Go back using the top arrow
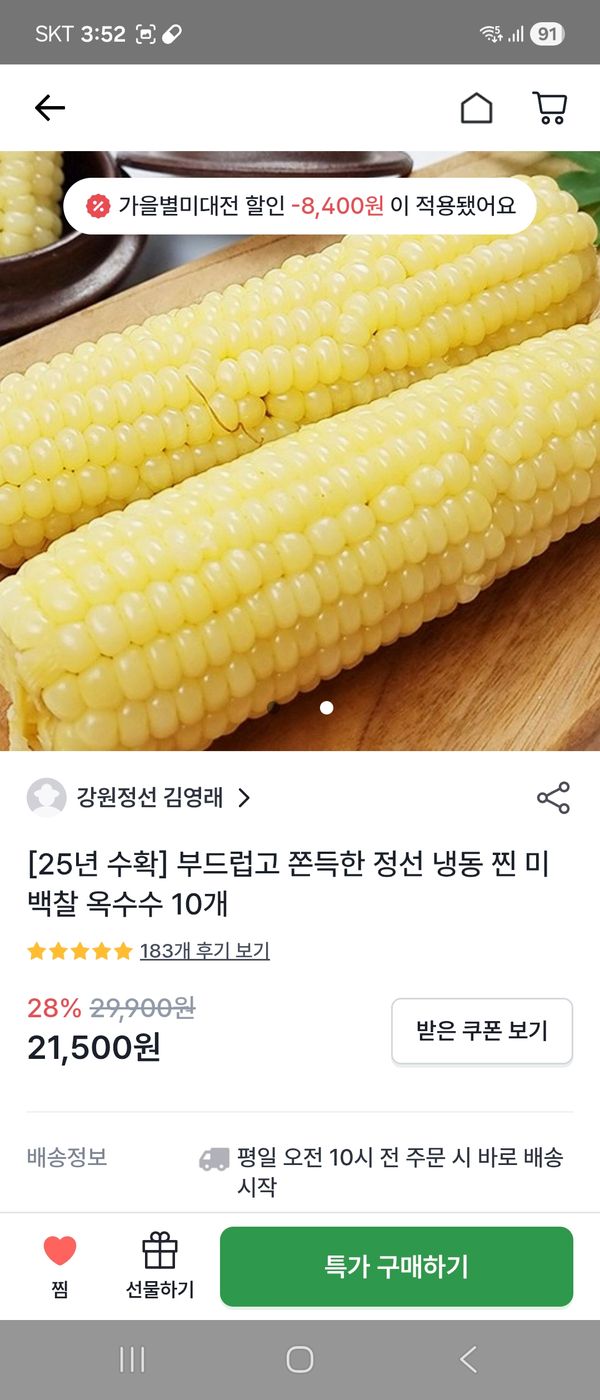The width and height of the screenshot is (600, 1400). click(49, 108)
